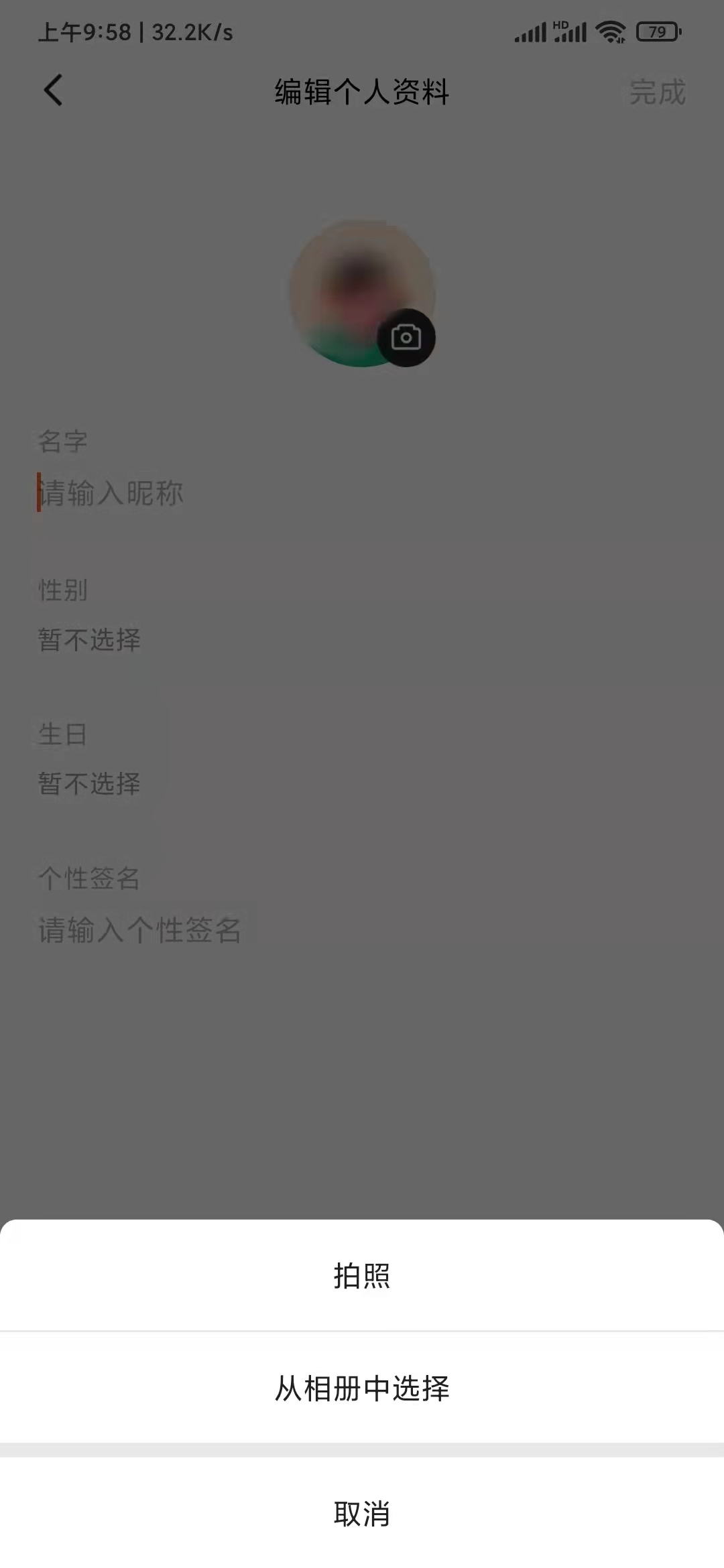Viewport: 724px width, 1568px height.
Task: Tap the clock showing 上午9:58
Action: pos(87,32)
